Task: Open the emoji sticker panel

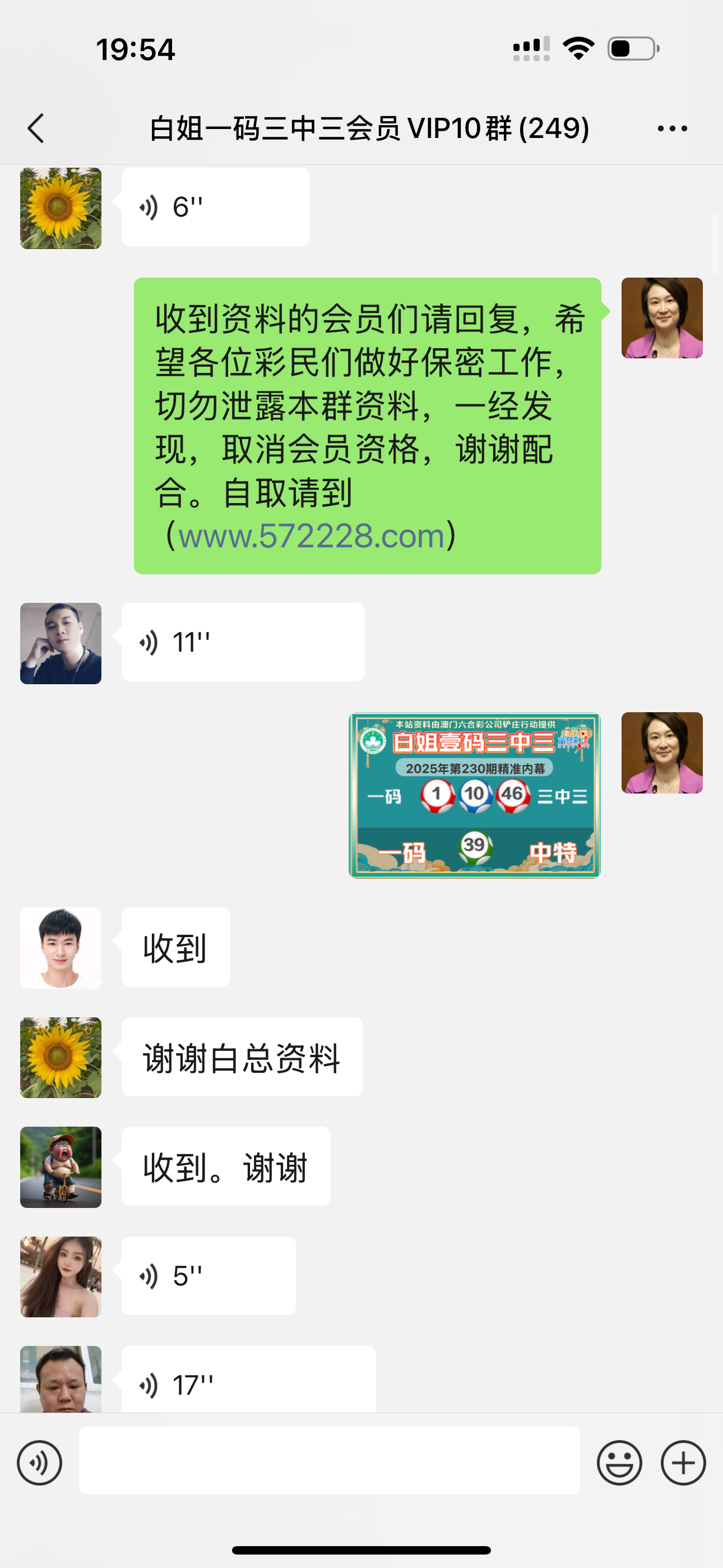Action: coord(619,1463)
